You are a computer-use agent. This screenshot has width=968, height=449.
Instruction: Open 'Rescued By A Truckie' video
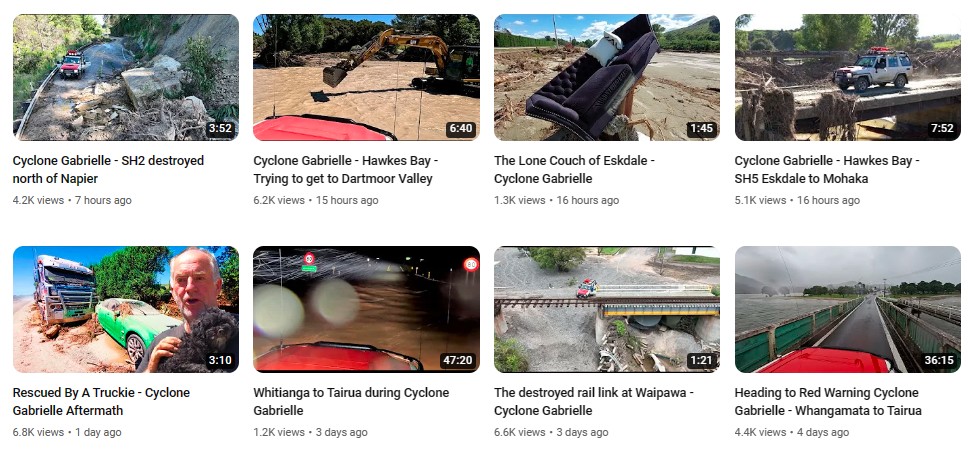(x=125, y=309)
